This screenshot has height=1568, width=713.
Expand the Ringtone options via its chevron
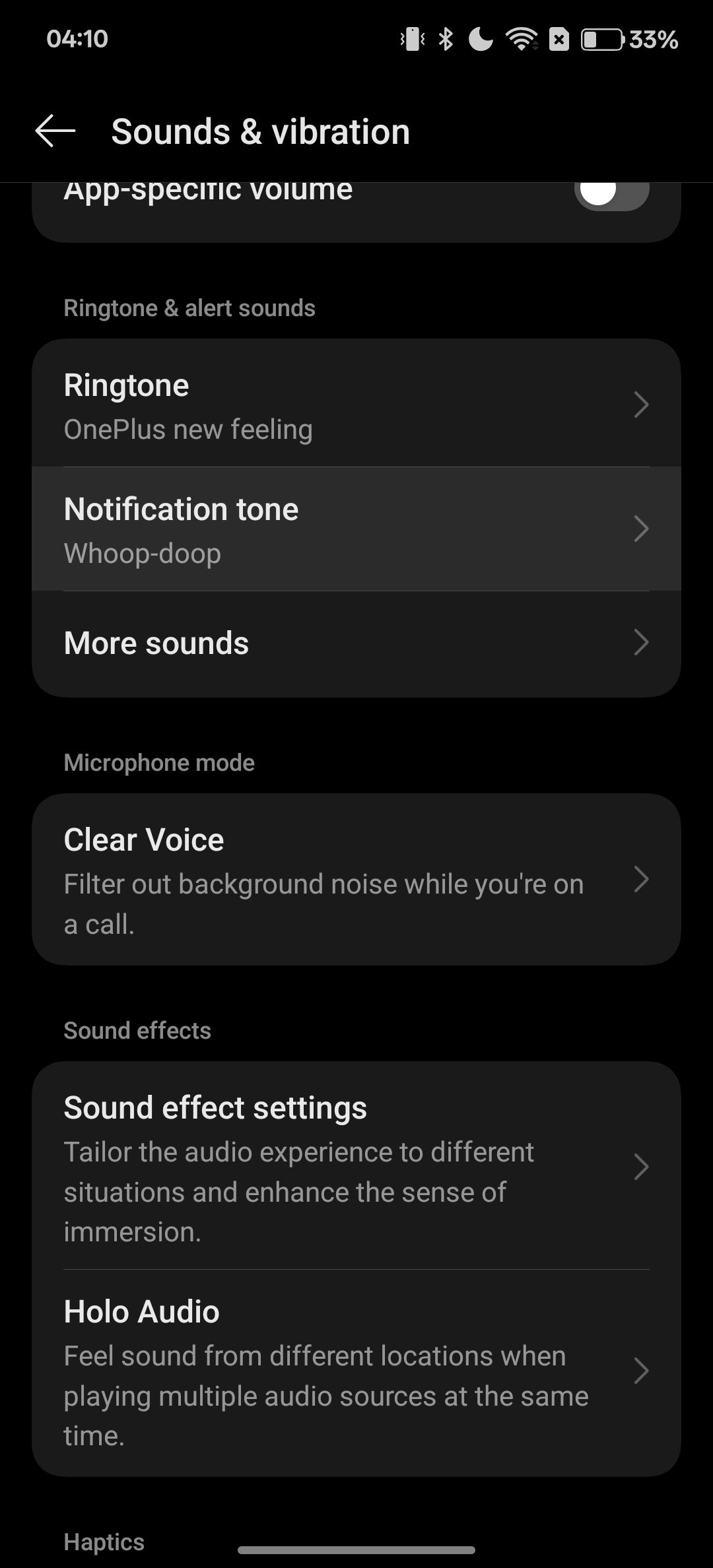tap(641, 405)
